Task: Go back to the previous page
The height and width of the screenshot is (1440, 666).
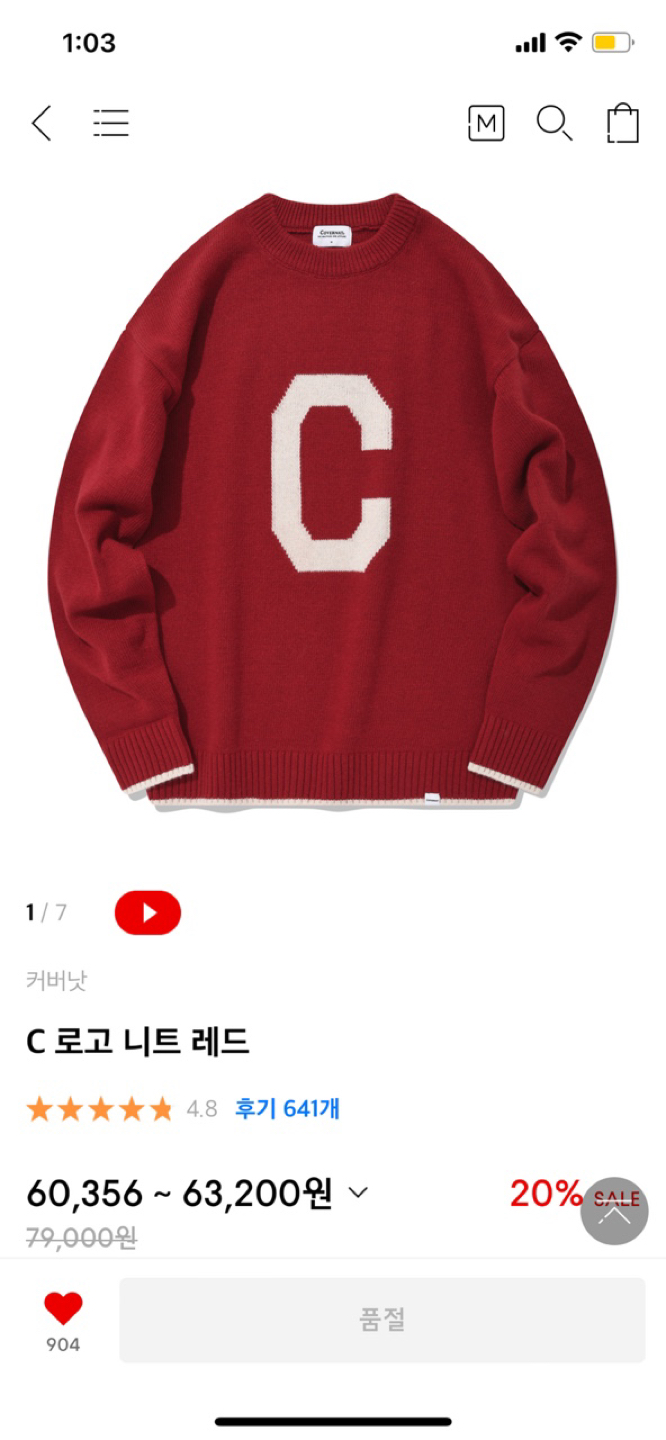Action: [x=41, y=123]
